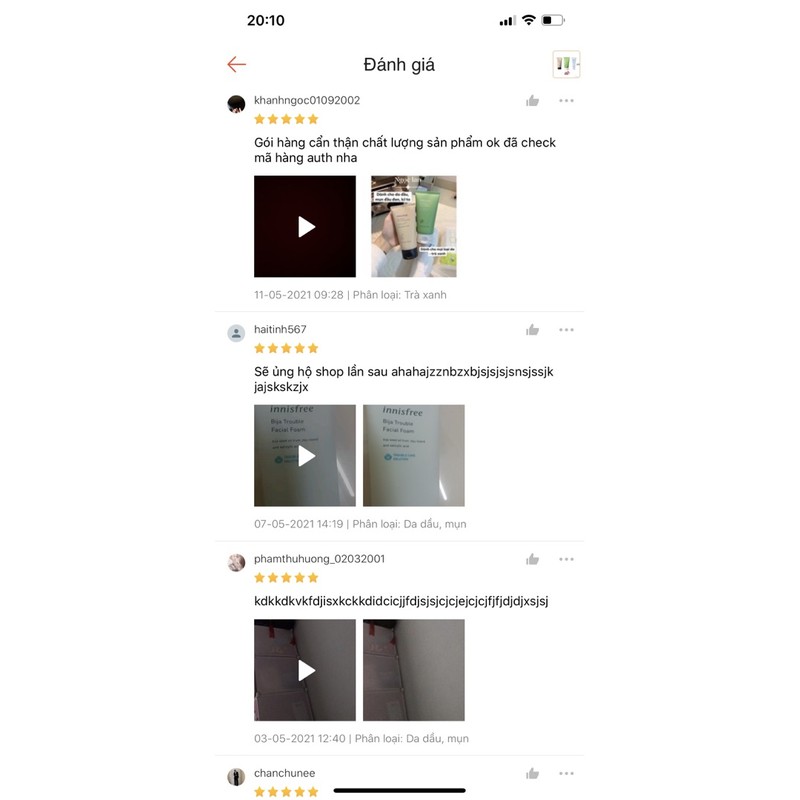View the product photo in khanhngoc01092002's review

pyautogui.click(x=413, y=227)
